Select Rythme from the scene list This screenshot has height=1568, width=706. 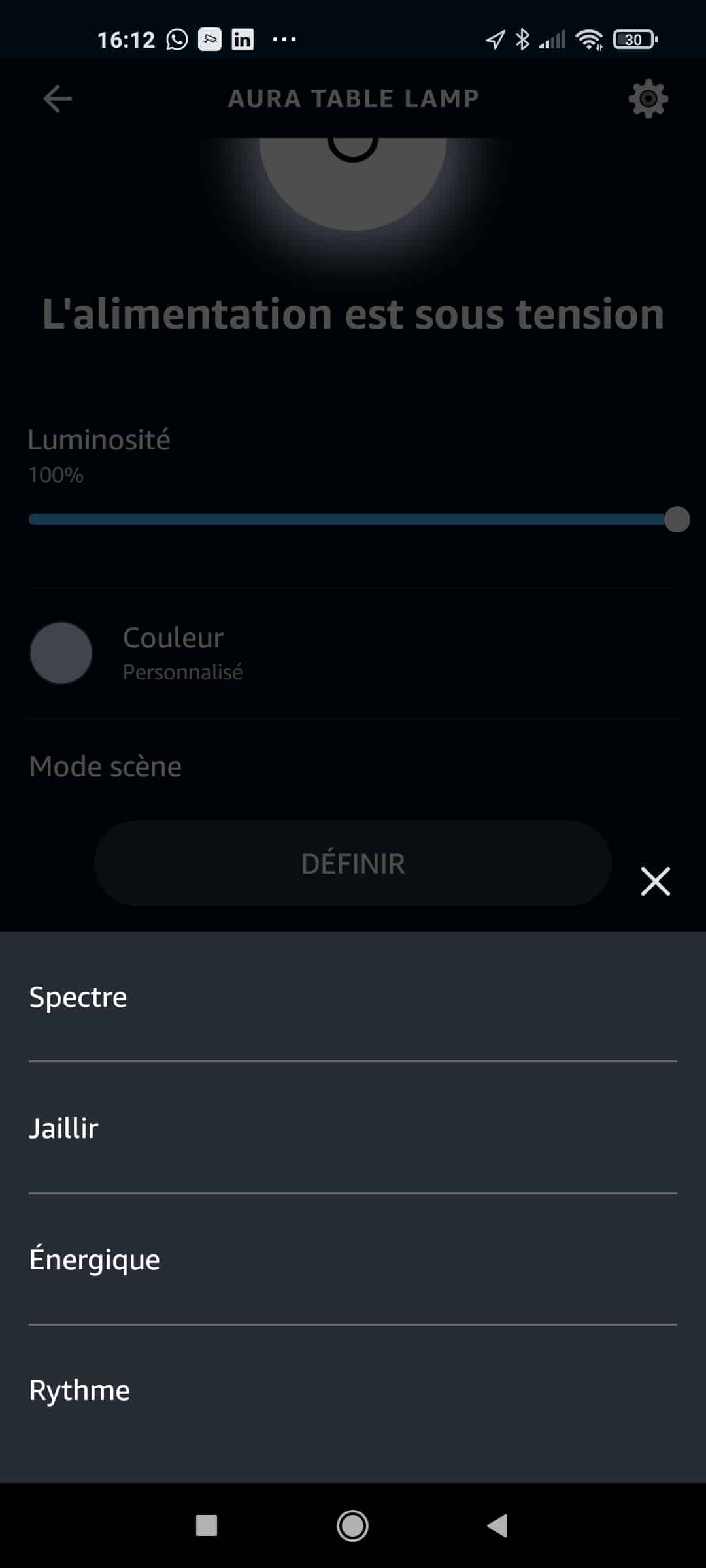353,1391
